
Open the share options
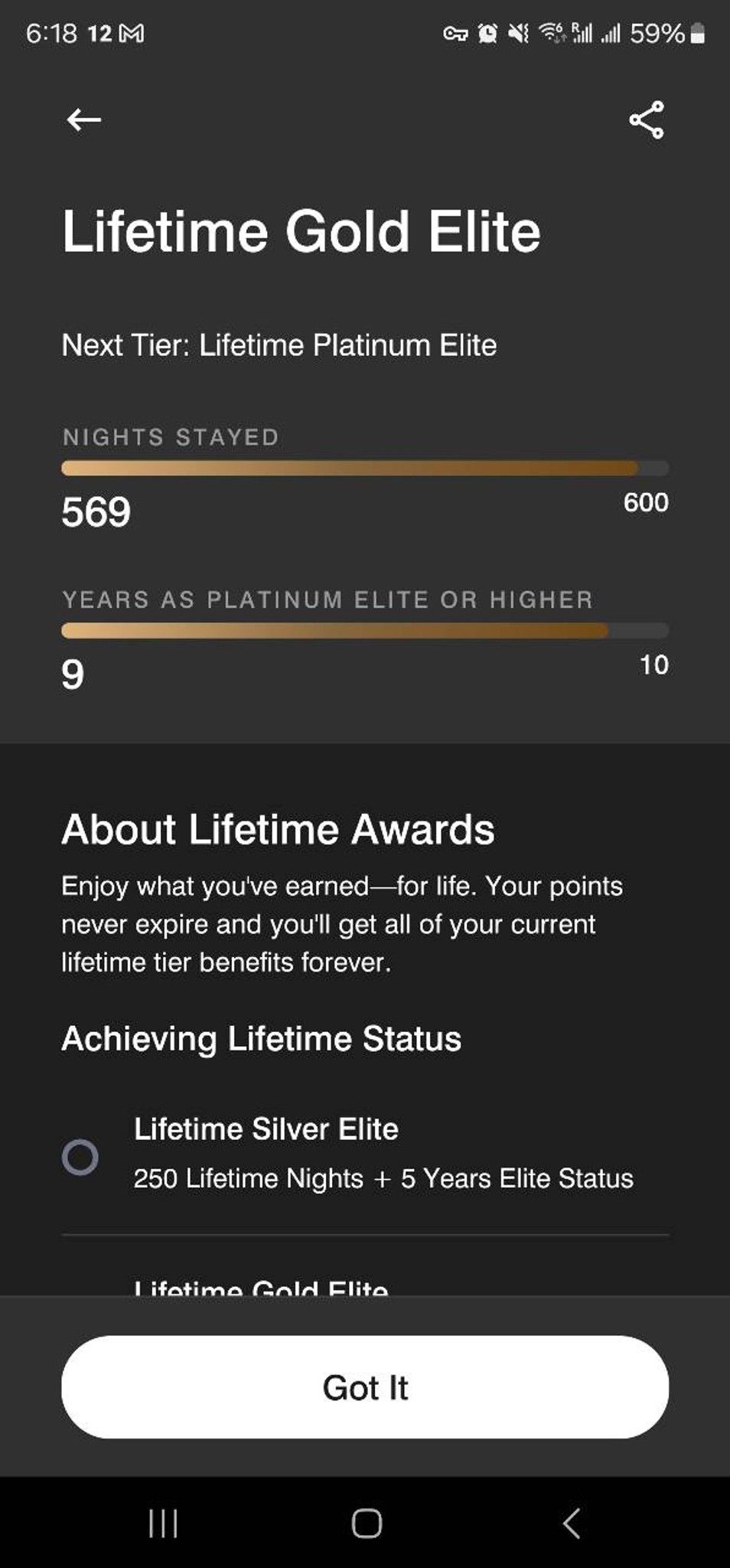click(644, 119)
